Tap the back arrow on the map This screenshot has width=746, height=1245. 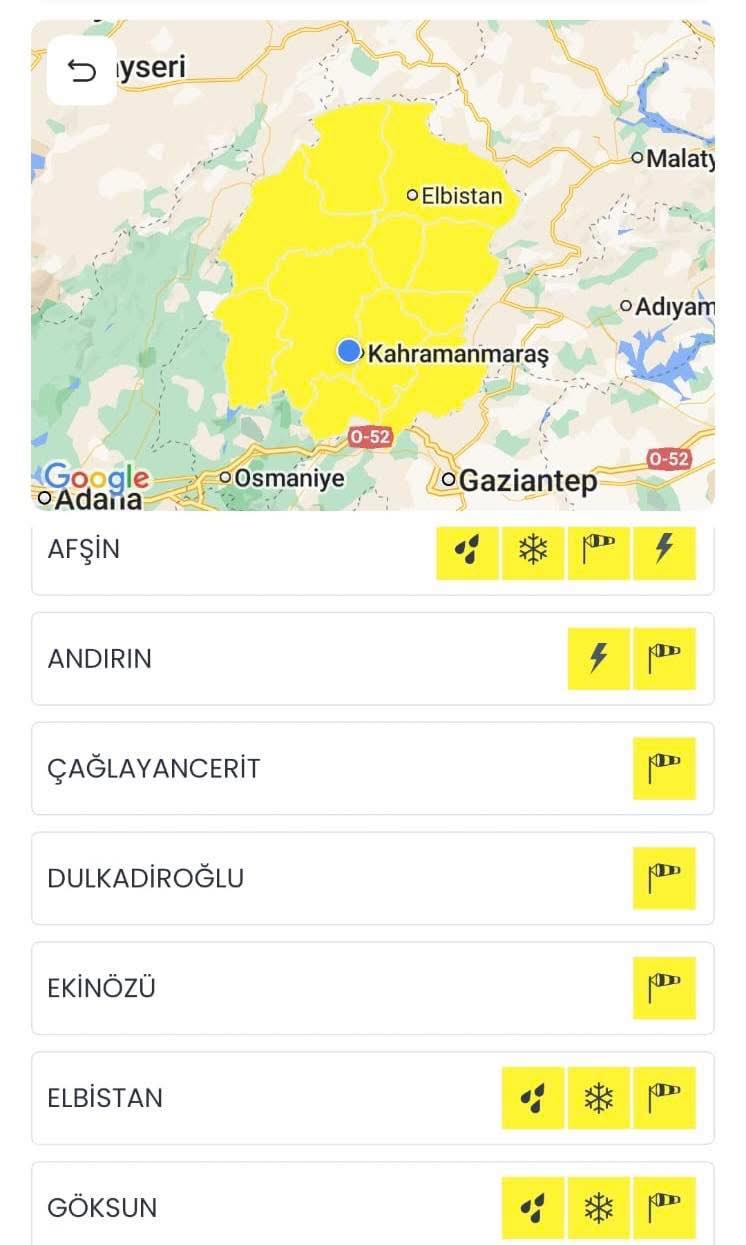coord(81,70)
